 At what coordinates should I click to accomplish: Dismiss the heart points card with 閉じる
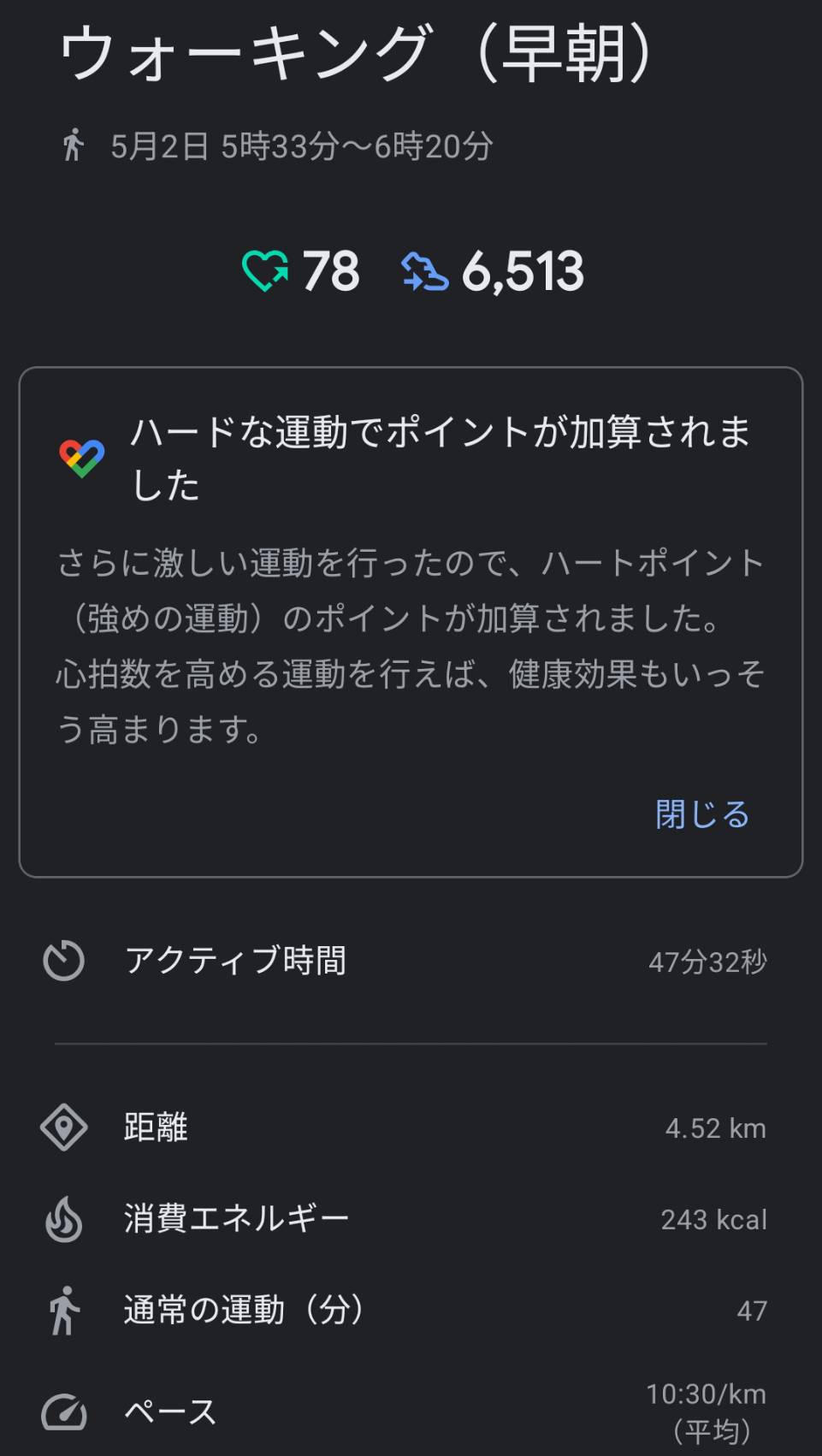click(x=702, y=814)
